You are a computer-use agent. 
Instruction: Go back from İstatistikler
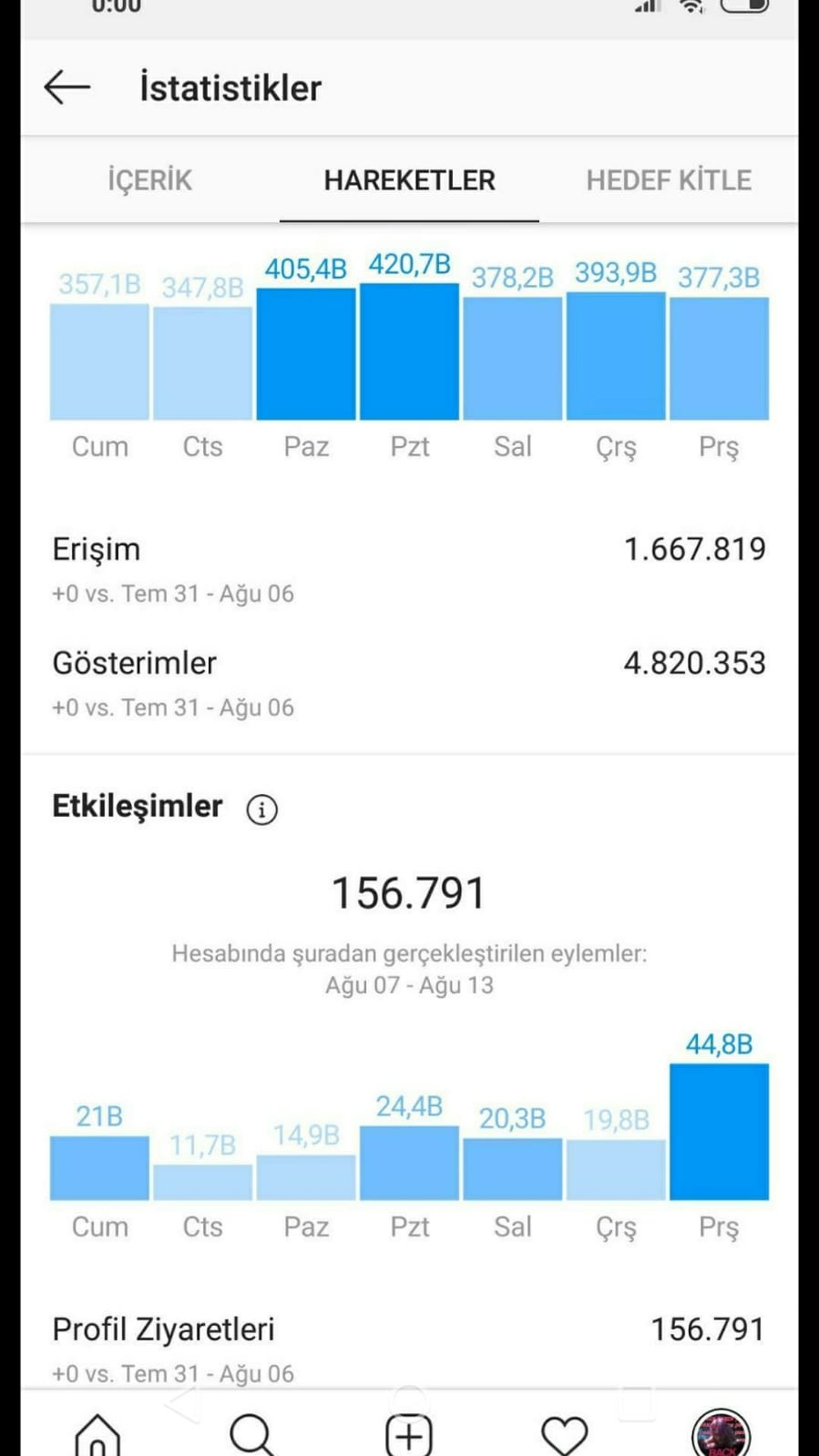coord(67,87)
